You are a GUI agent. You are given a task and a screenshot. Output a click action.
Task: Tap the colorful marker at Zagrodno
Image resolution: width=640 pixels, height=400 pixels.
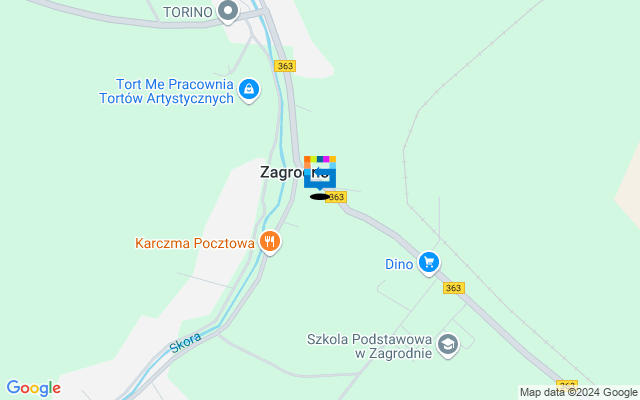pos(319,172)
